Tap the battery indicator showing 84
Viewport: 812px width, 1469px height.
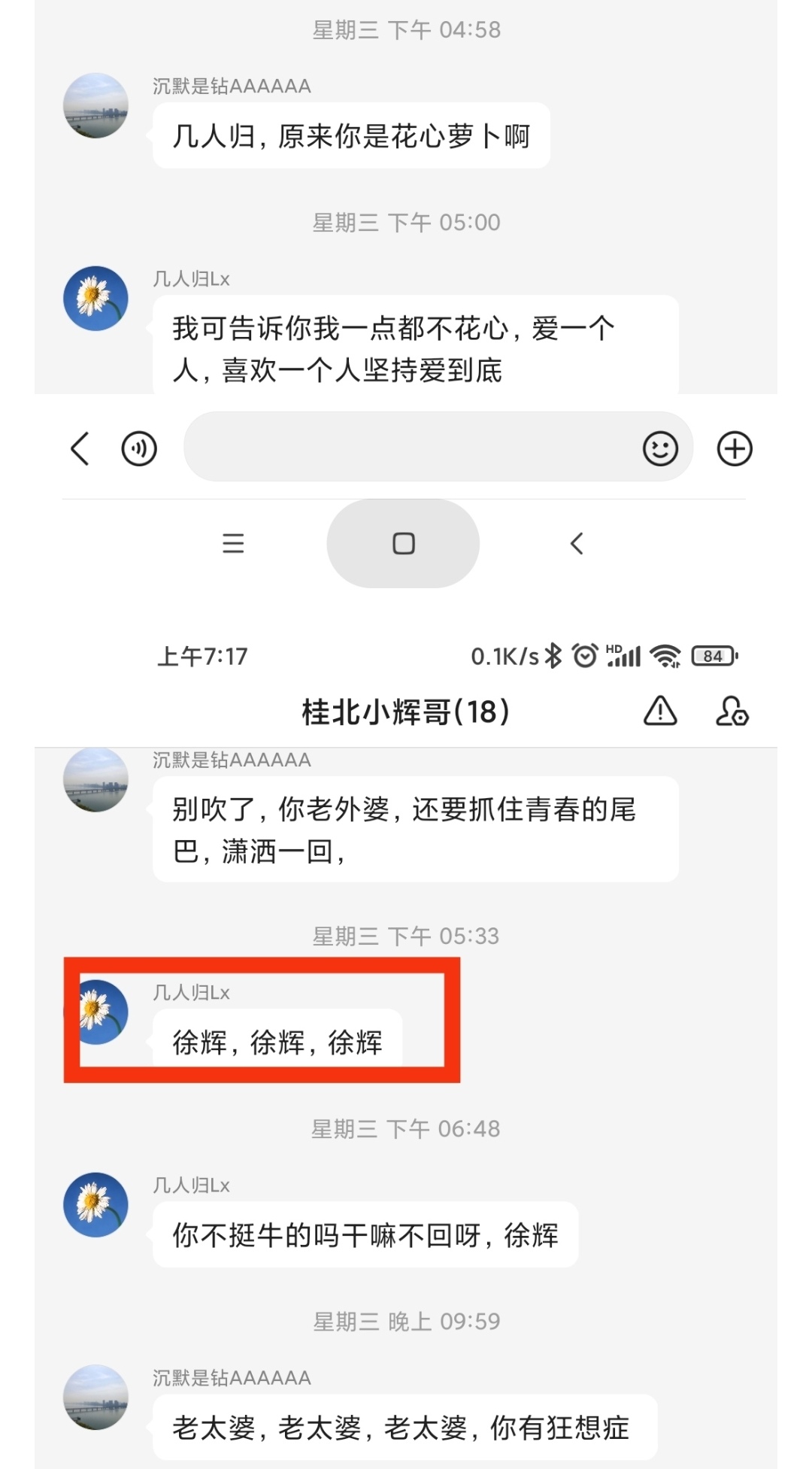click(x=711, y=655)
